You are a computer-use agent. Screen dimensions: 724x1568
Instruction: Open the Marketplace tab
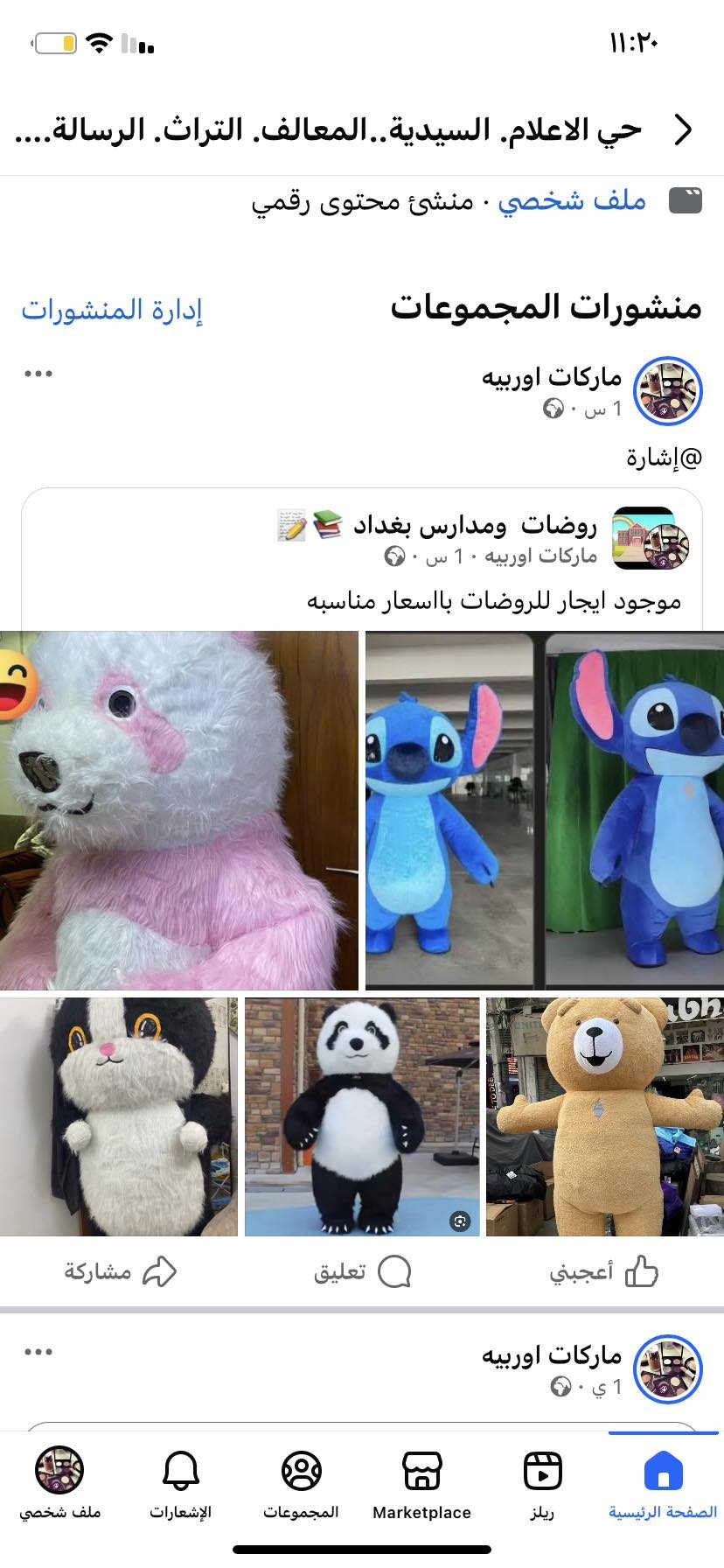[x=421, y=1484]
